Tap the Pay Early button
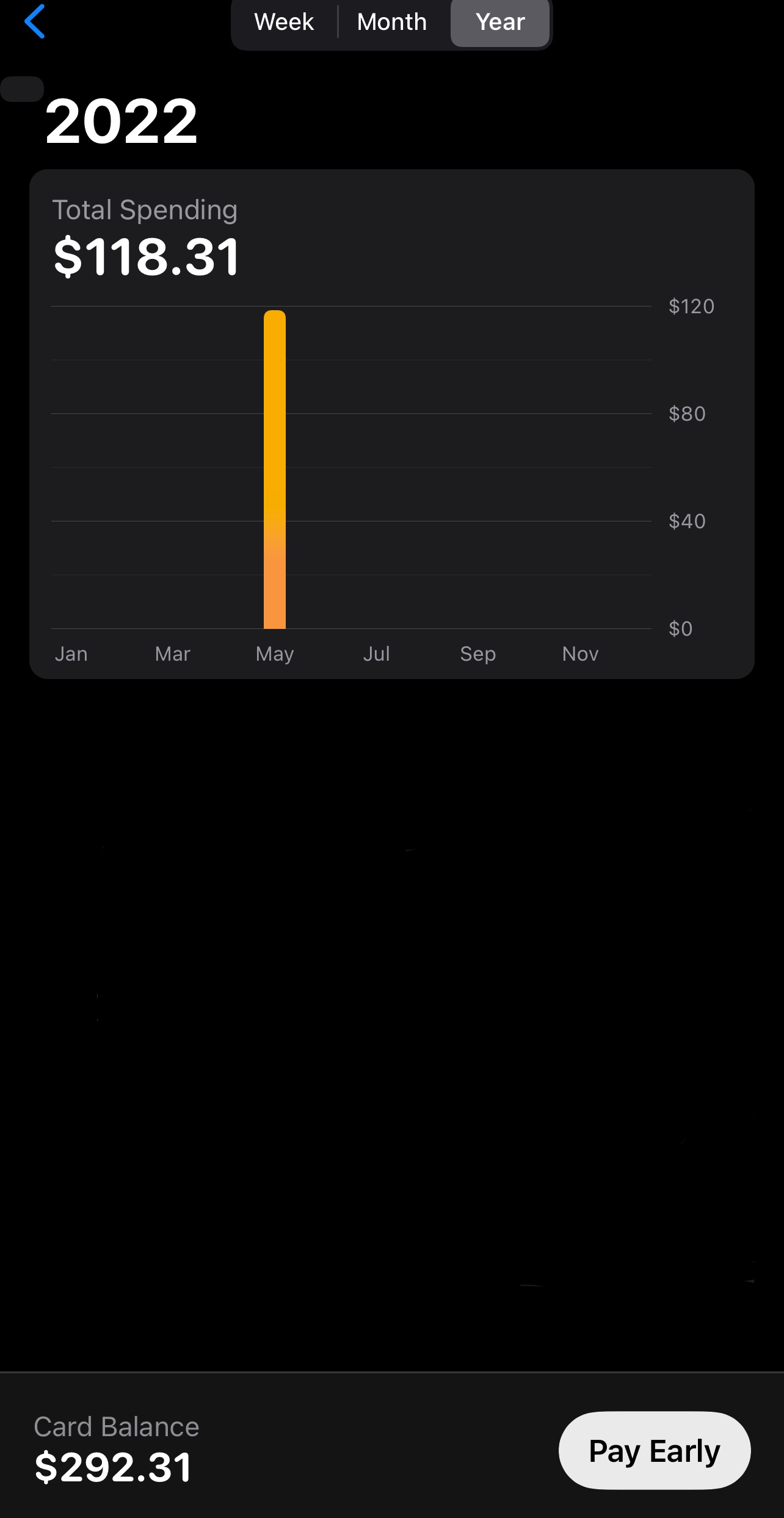Viewport: 784px width, 1518px height. pos(654,1450)
